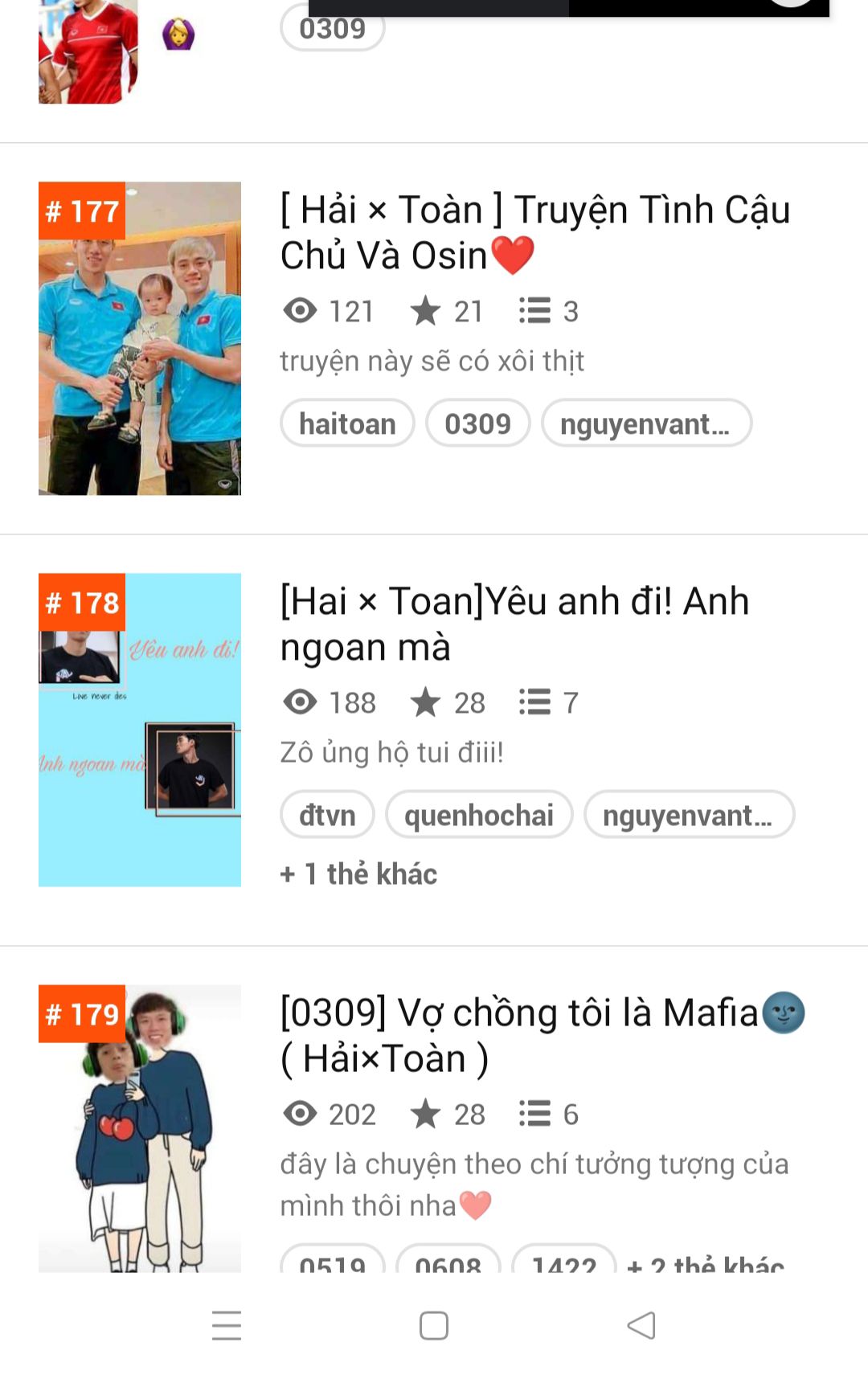This screenshot has width=868, height=1379.
Task: Go back using system back button
Action: 641,1325
